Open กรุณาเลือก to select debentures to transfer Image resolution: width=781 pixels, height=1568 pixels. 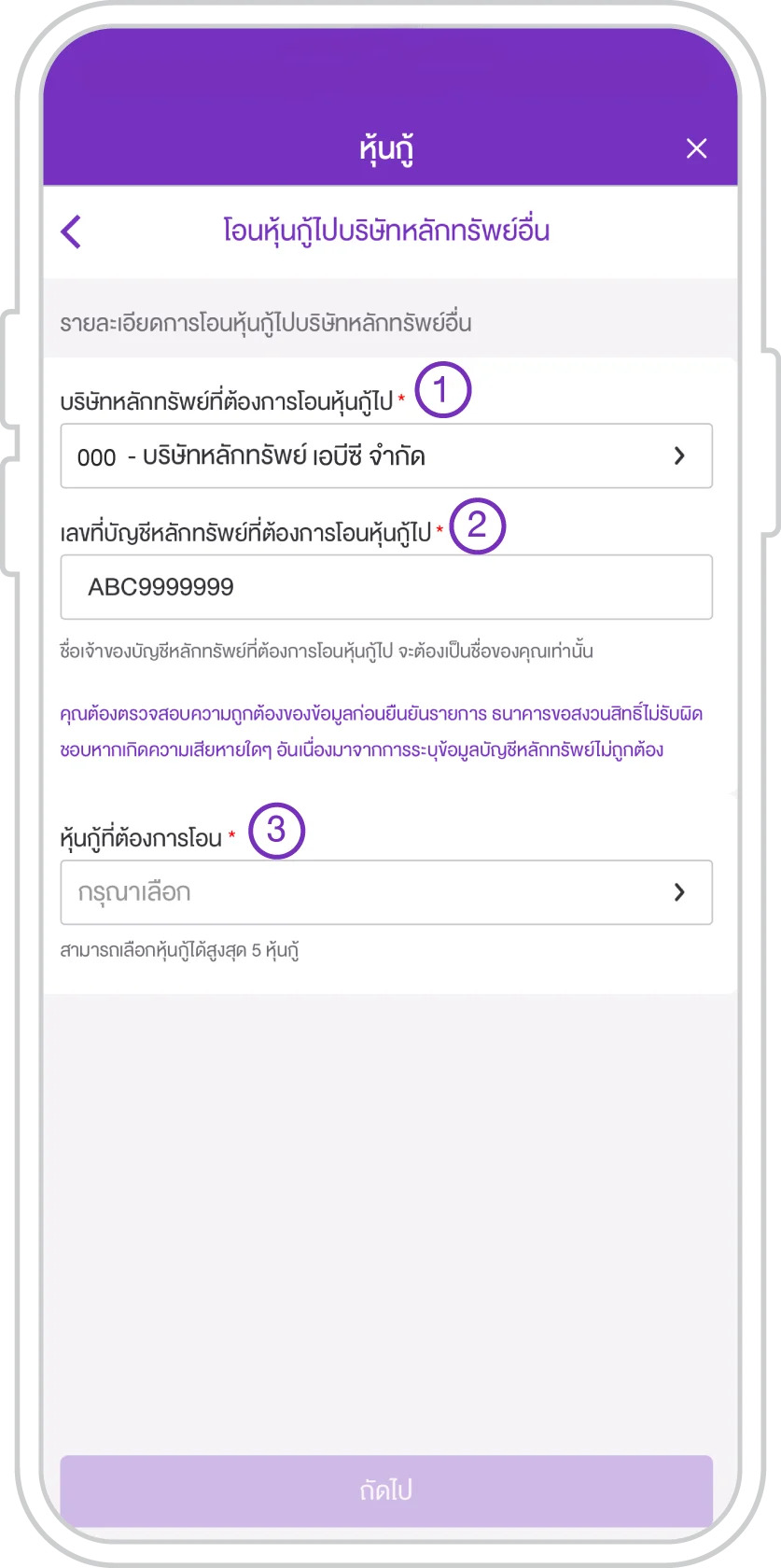click(386, 892)
